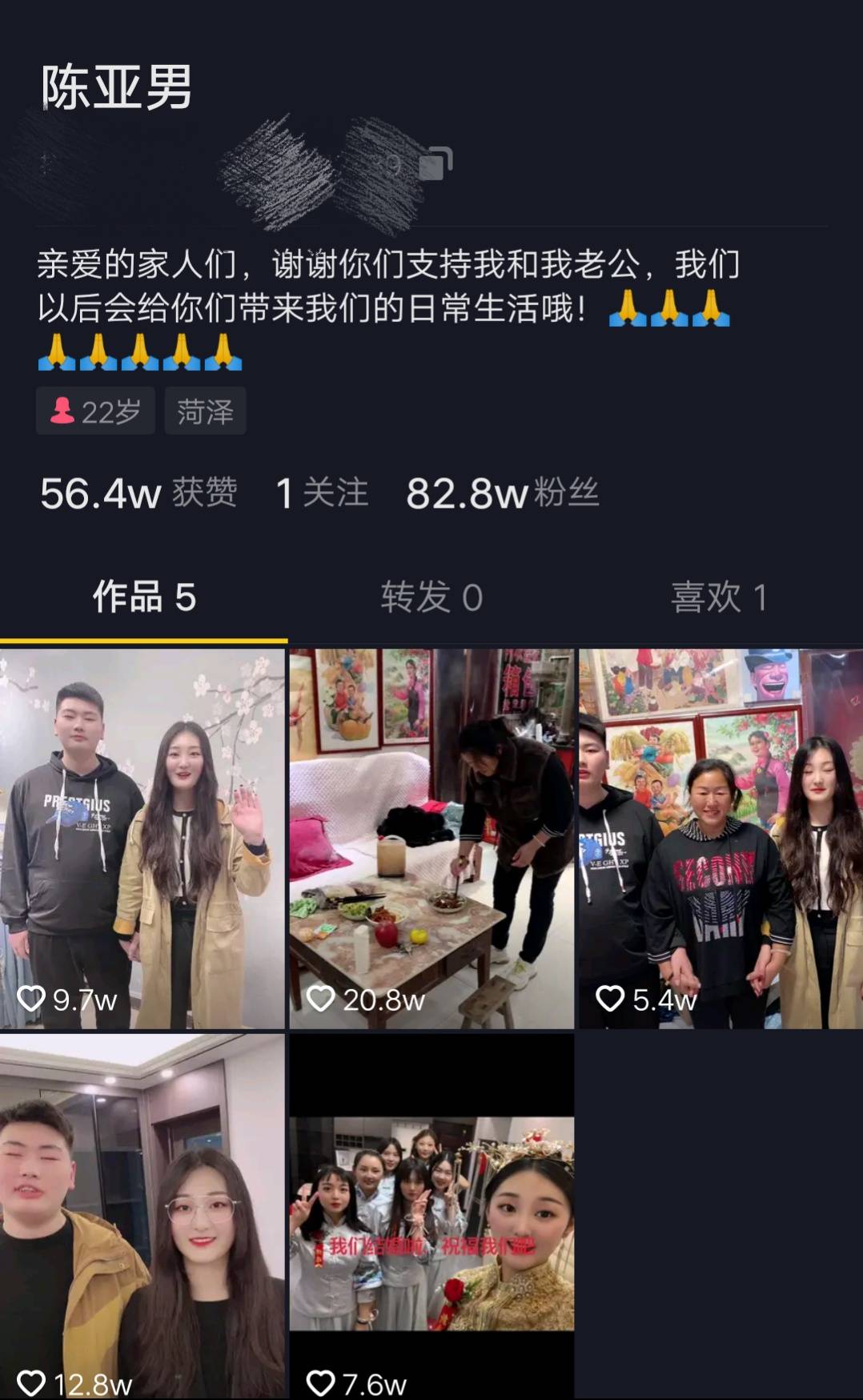This screenshot has width=863, height=1400.
Task: View the video with 5.4w likes
Action: (721, 838)
